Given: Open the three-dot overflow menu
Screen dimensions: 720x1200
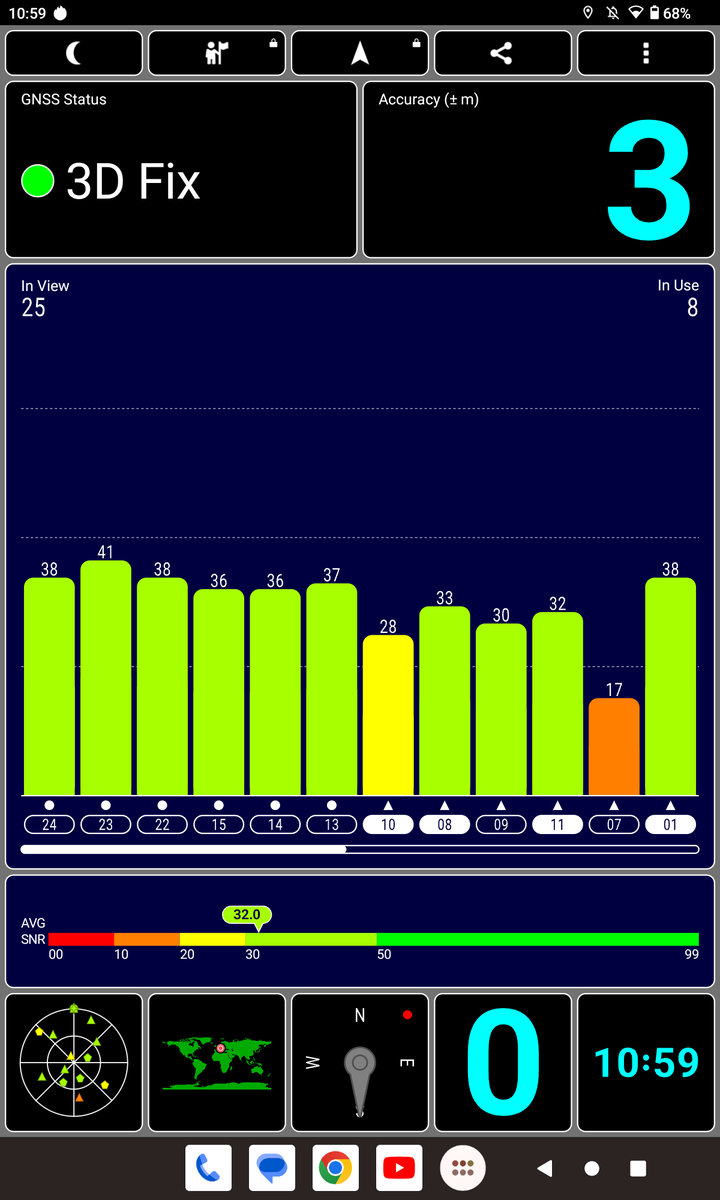Looking at the screenshot, I should (646, 53).
